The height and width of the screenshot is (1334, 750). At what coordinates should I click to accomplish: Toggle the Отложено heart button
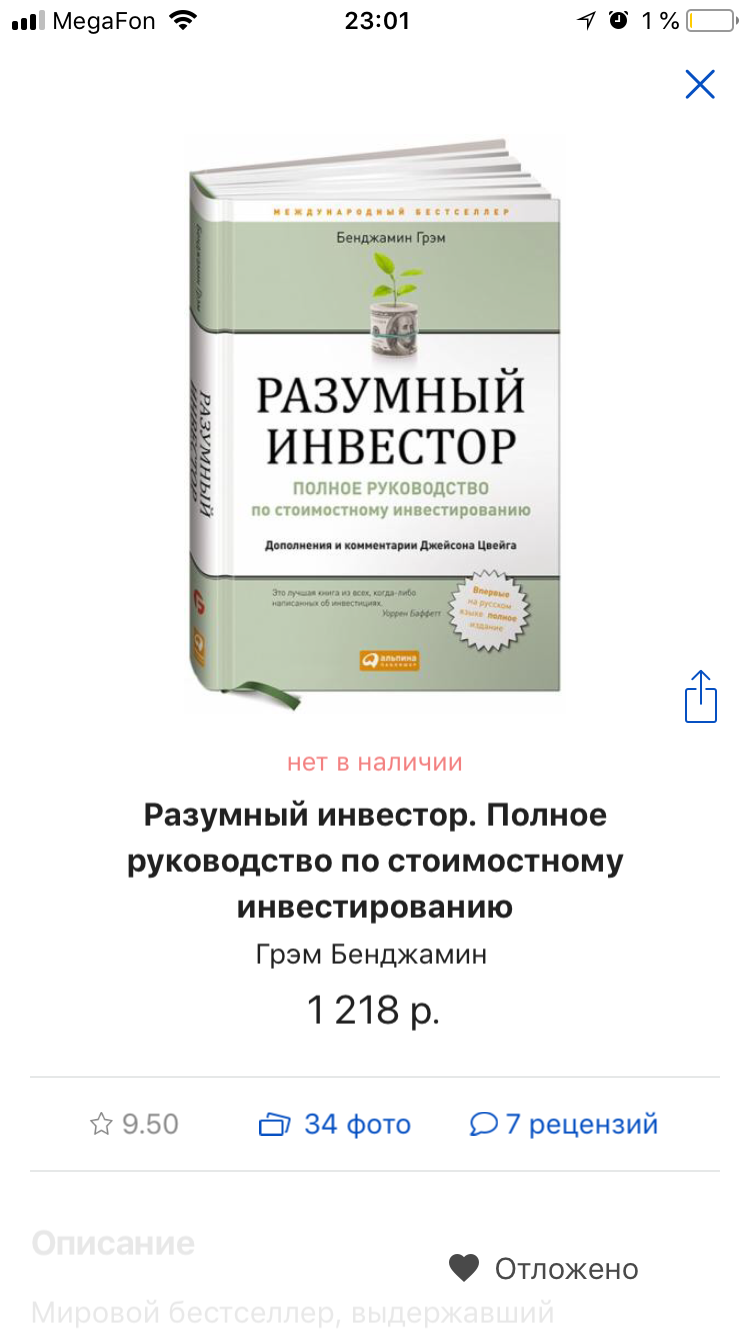543,1269
